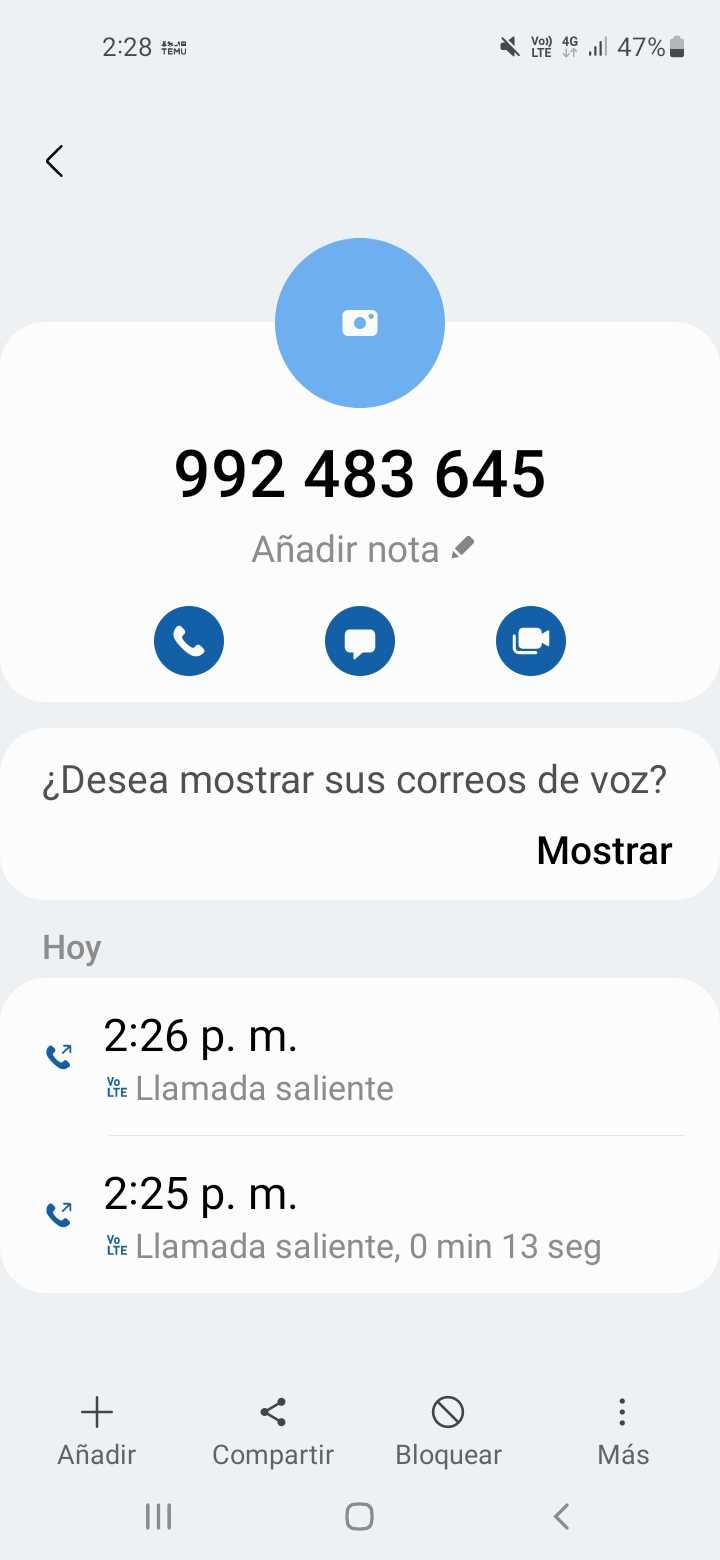The height and width of the screenshot is (1560, 720).
Task: Select Añadir to save this number
Action: 97,1431
